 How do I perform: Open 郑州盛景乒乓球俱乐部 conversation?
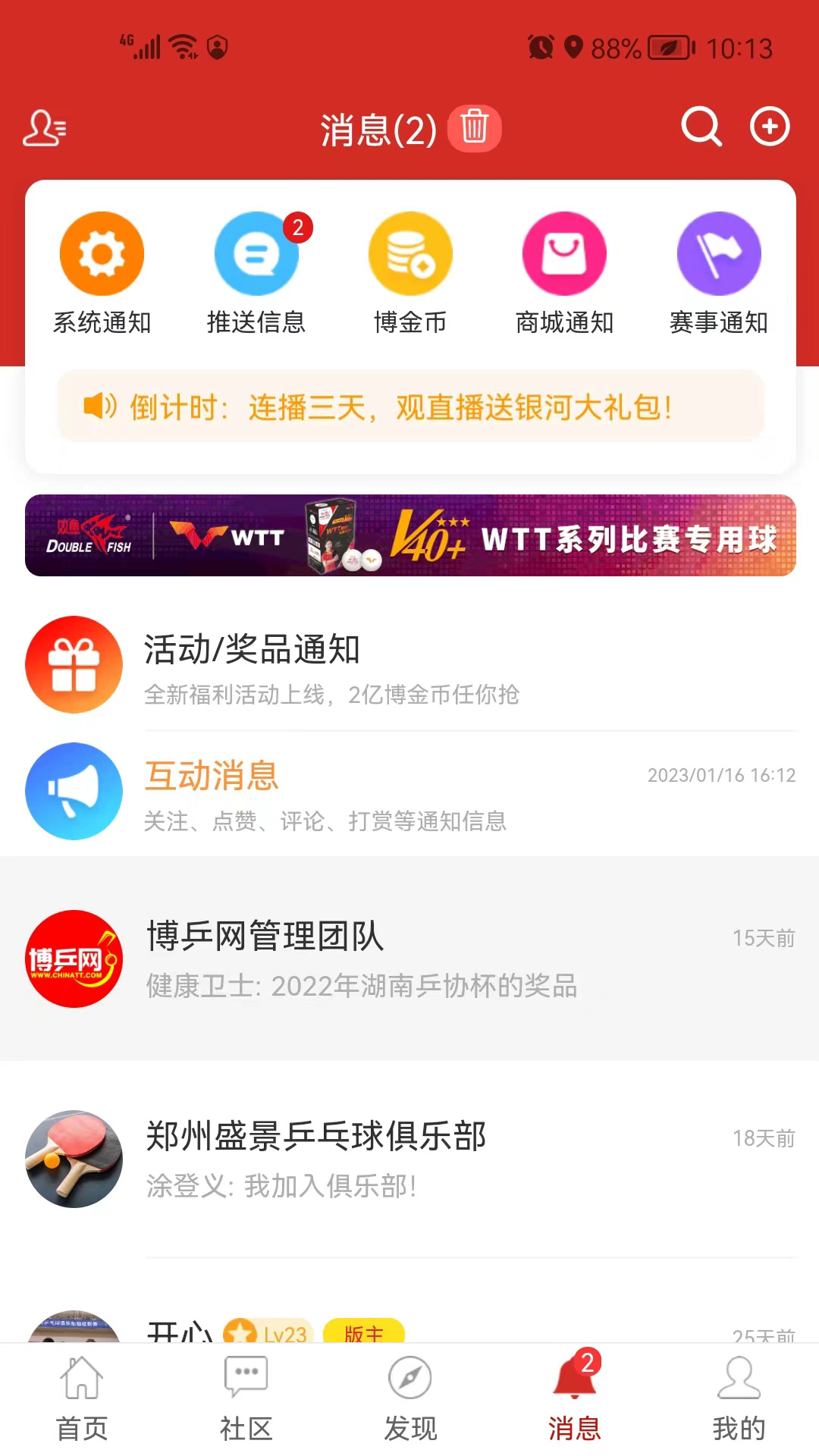pos(409,1159)
